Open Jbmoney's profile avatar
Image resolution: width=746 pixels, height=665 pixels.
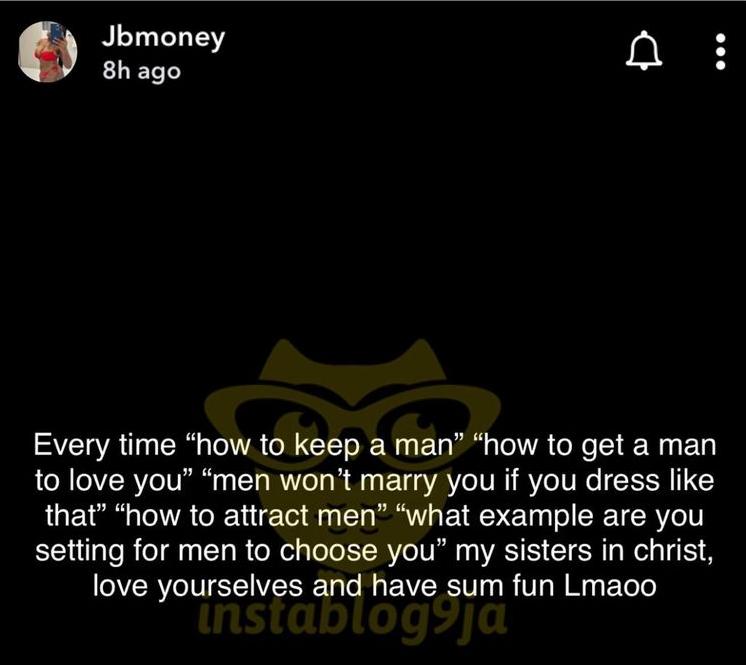coord(47,51)
